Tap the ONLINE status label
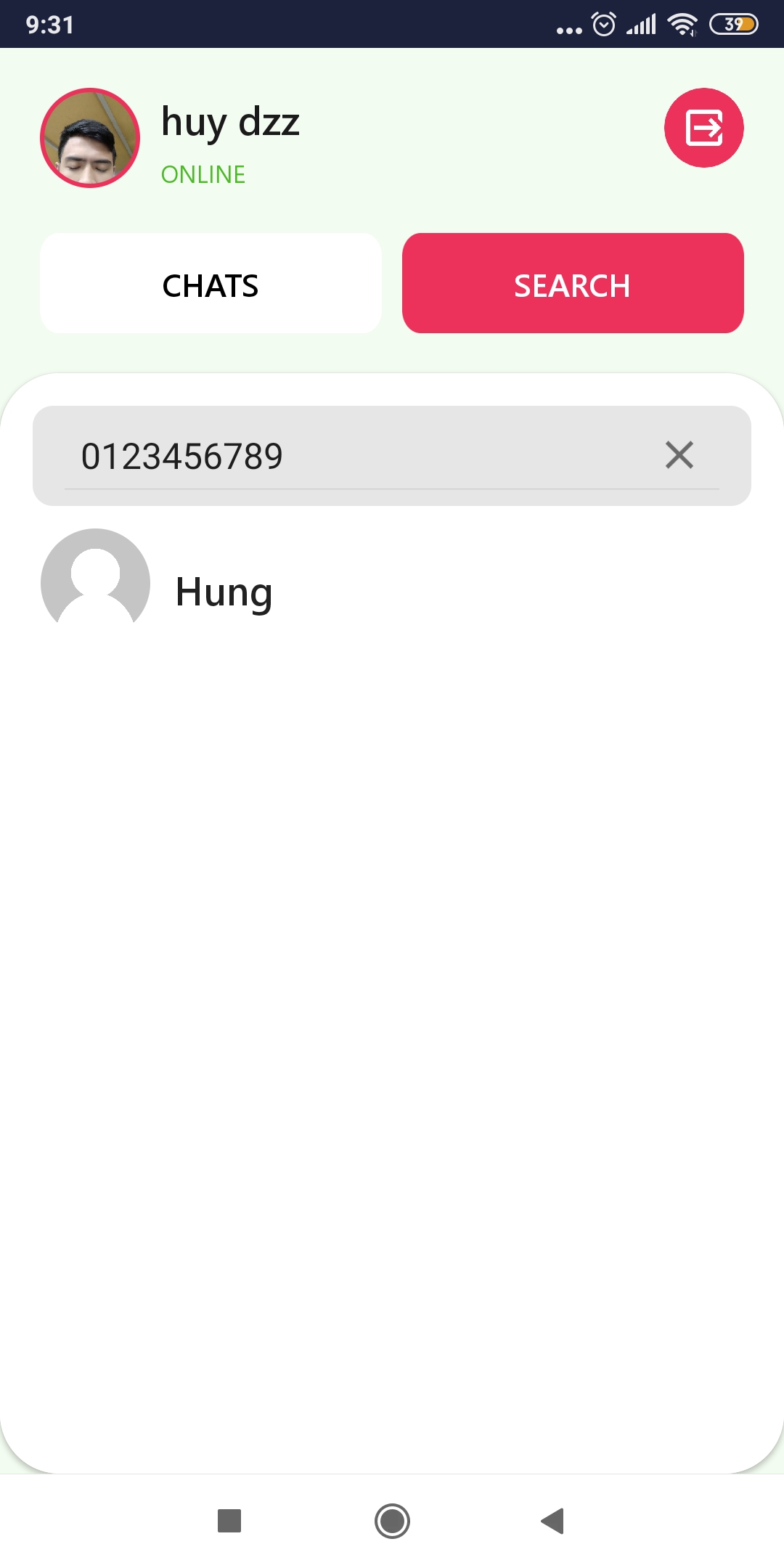The width and height of the screenshot is (784, 1568). click(202, 174)
